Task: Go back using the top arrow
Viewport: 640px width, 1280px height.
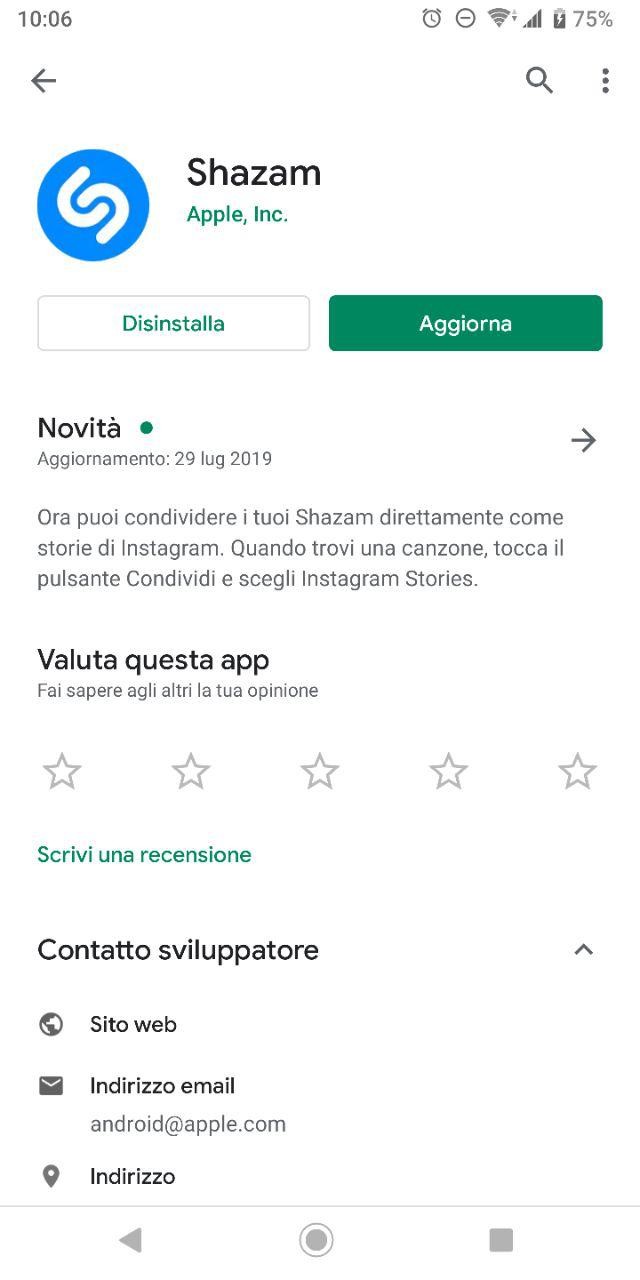Action: click(x=43, y=81)
